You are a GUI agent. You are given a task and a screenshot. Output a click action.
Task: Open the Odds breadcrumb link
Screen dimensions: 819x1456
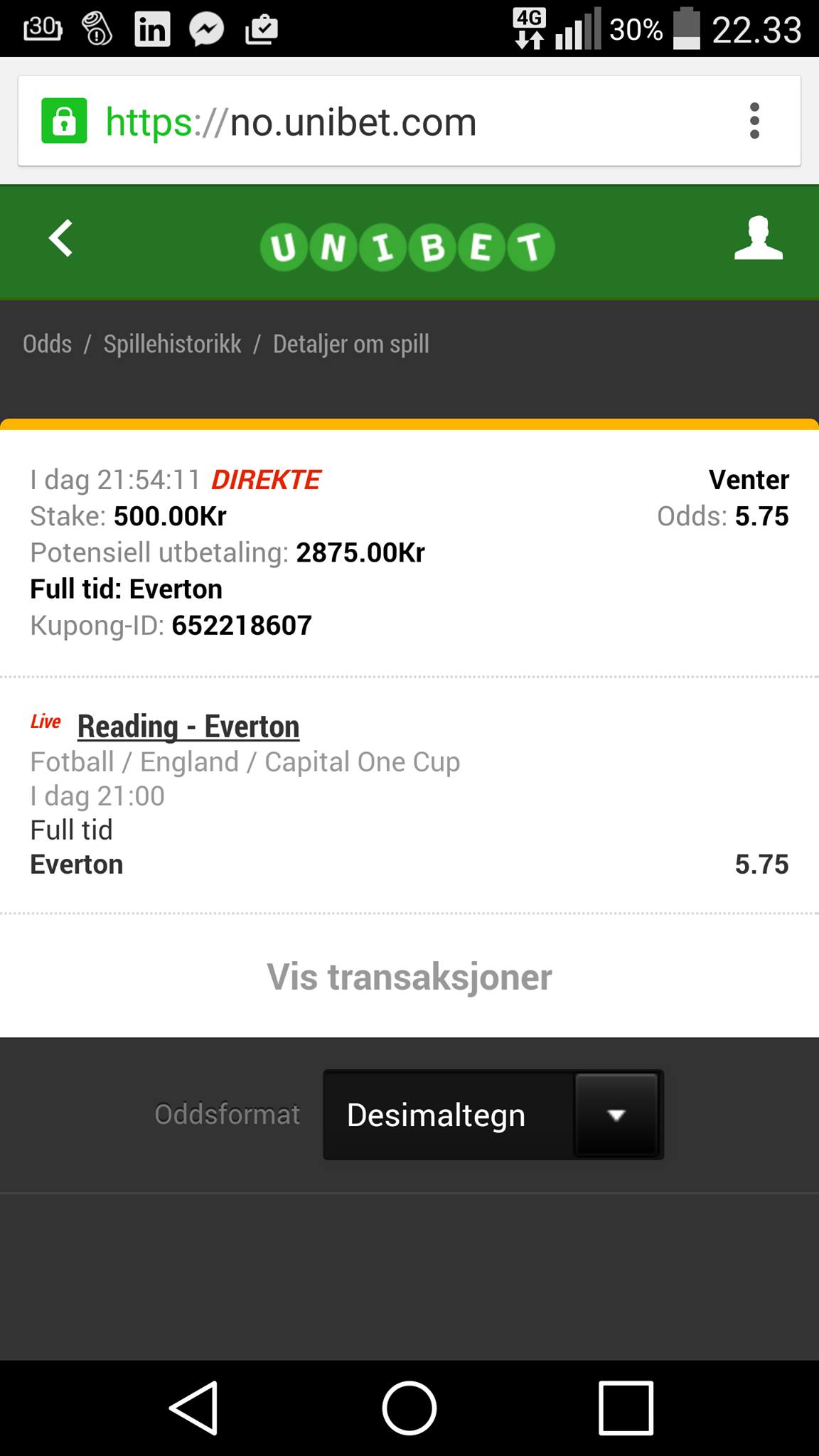pyautogui.click(x=47, y=344)
